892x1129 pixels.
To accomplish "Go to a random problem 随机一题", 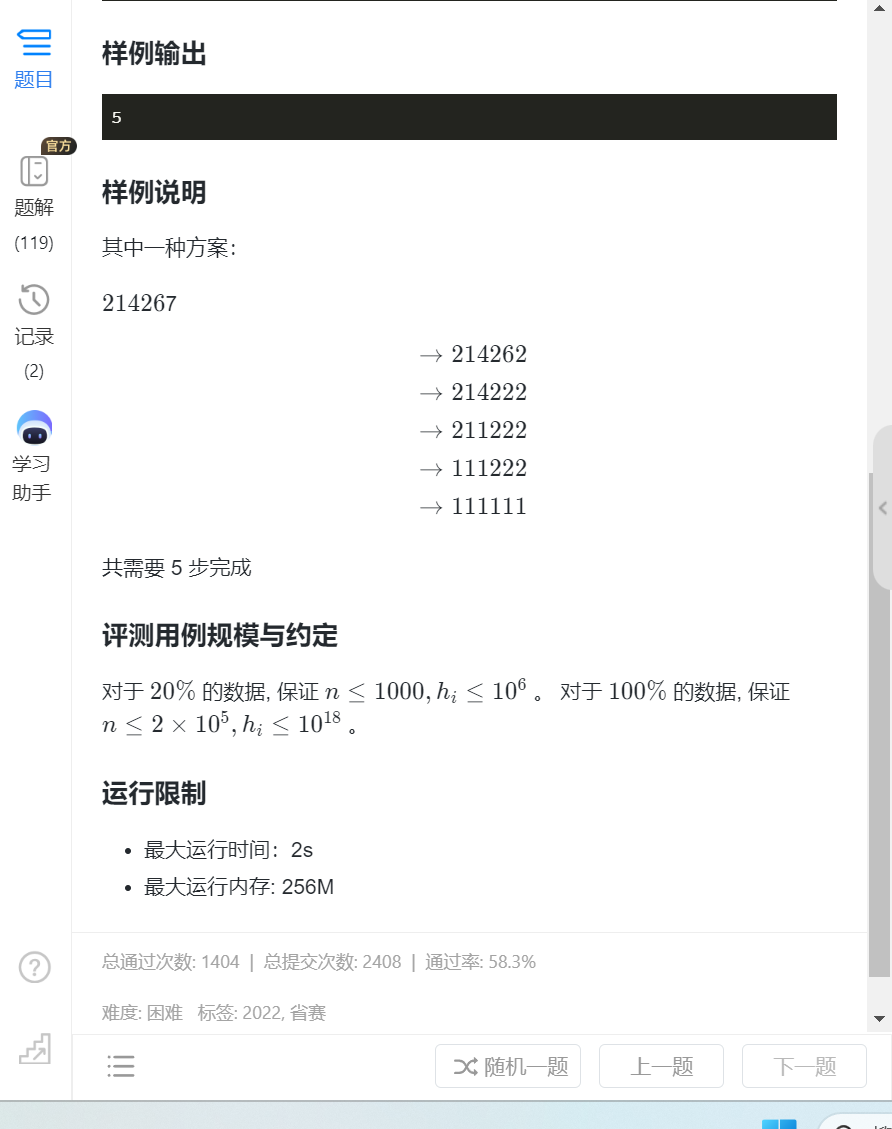I will point(508,1066).
